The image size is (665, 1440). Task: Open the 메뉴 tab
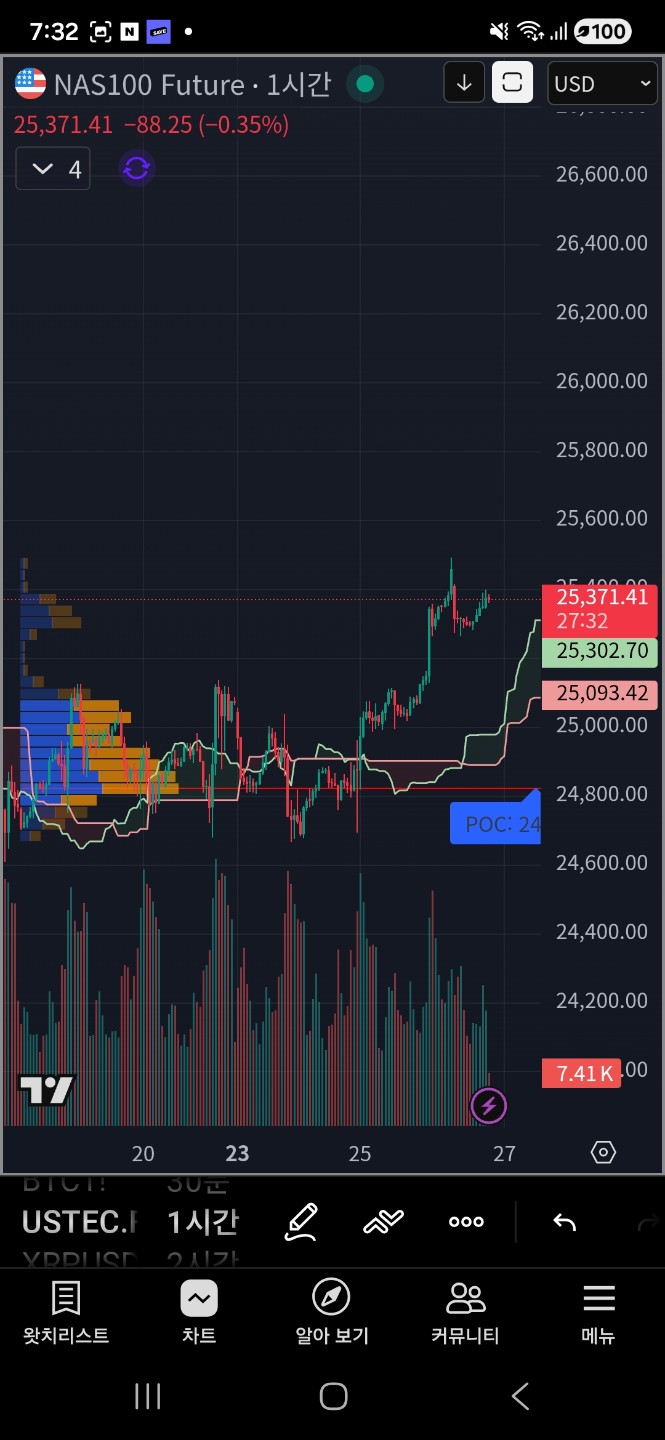pyautogui.click(x=599, y=1312)
